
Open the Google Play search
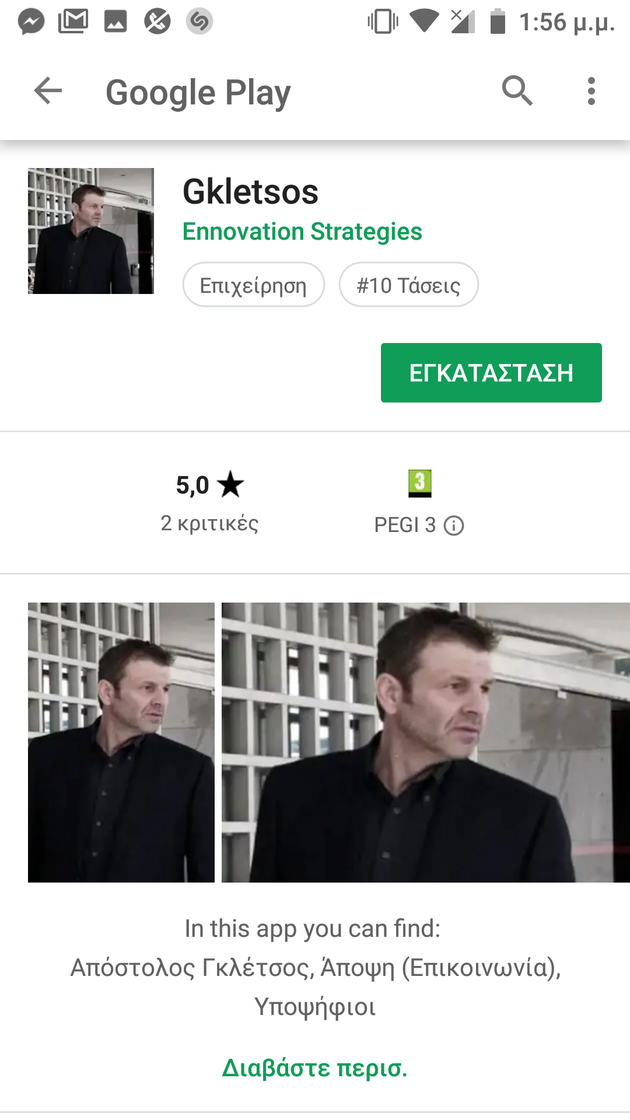pos(517,92)
